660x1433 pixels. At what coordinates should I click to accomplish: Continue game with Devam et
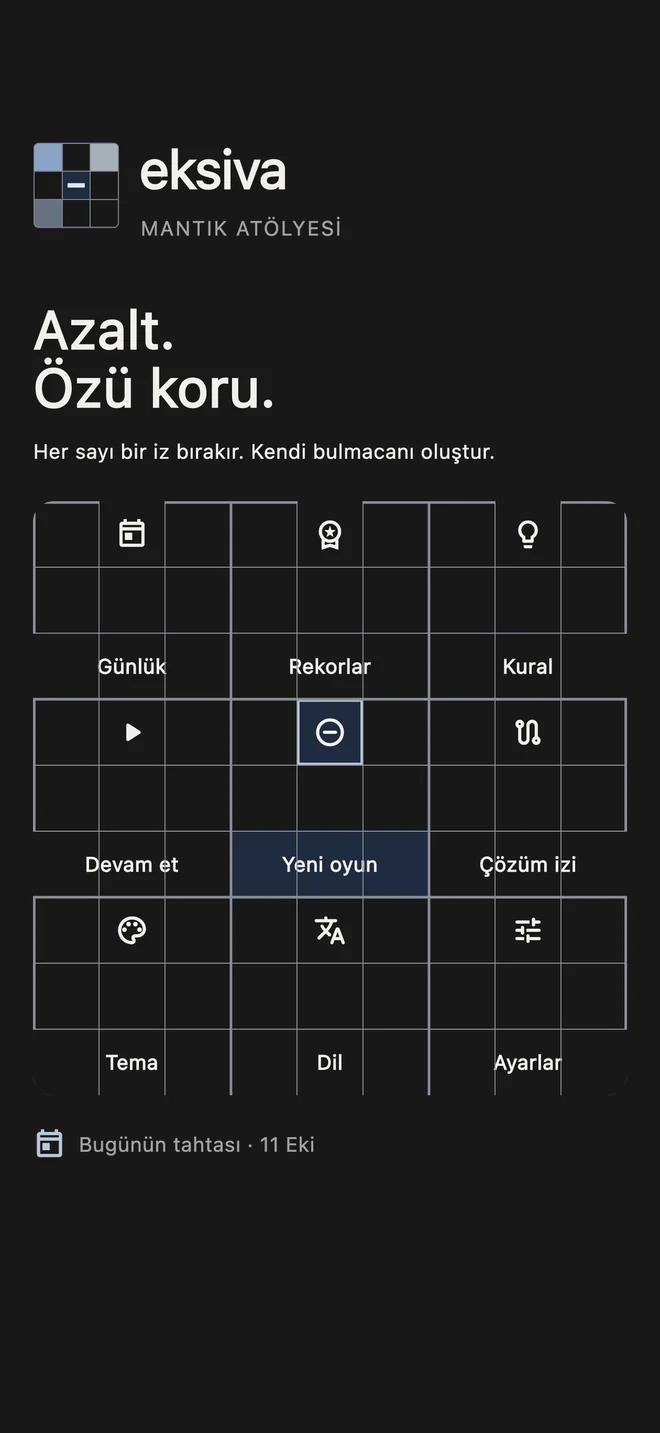click(x=132, y=798)
